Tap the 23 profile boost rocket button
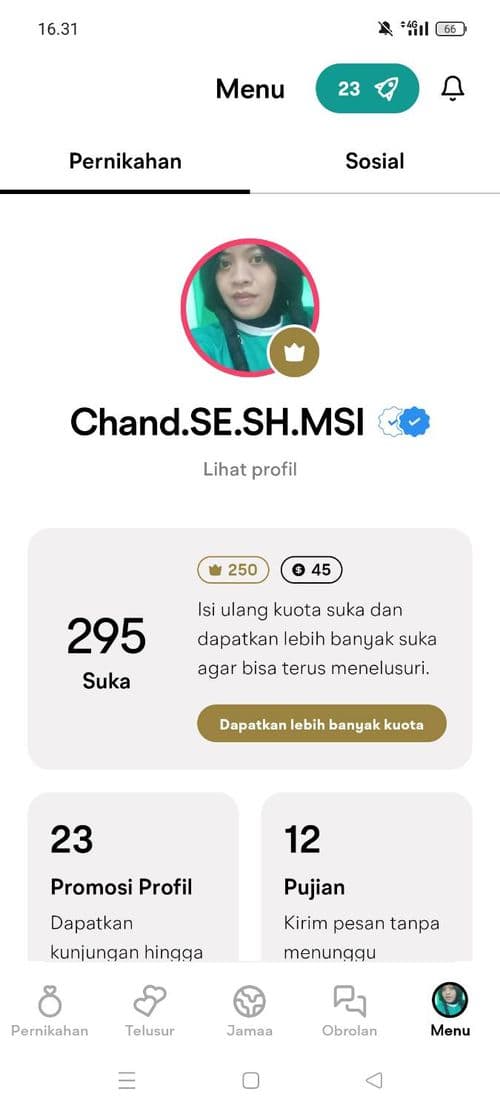This screenshot has height=1111, width=500. [x=367, y=89]
